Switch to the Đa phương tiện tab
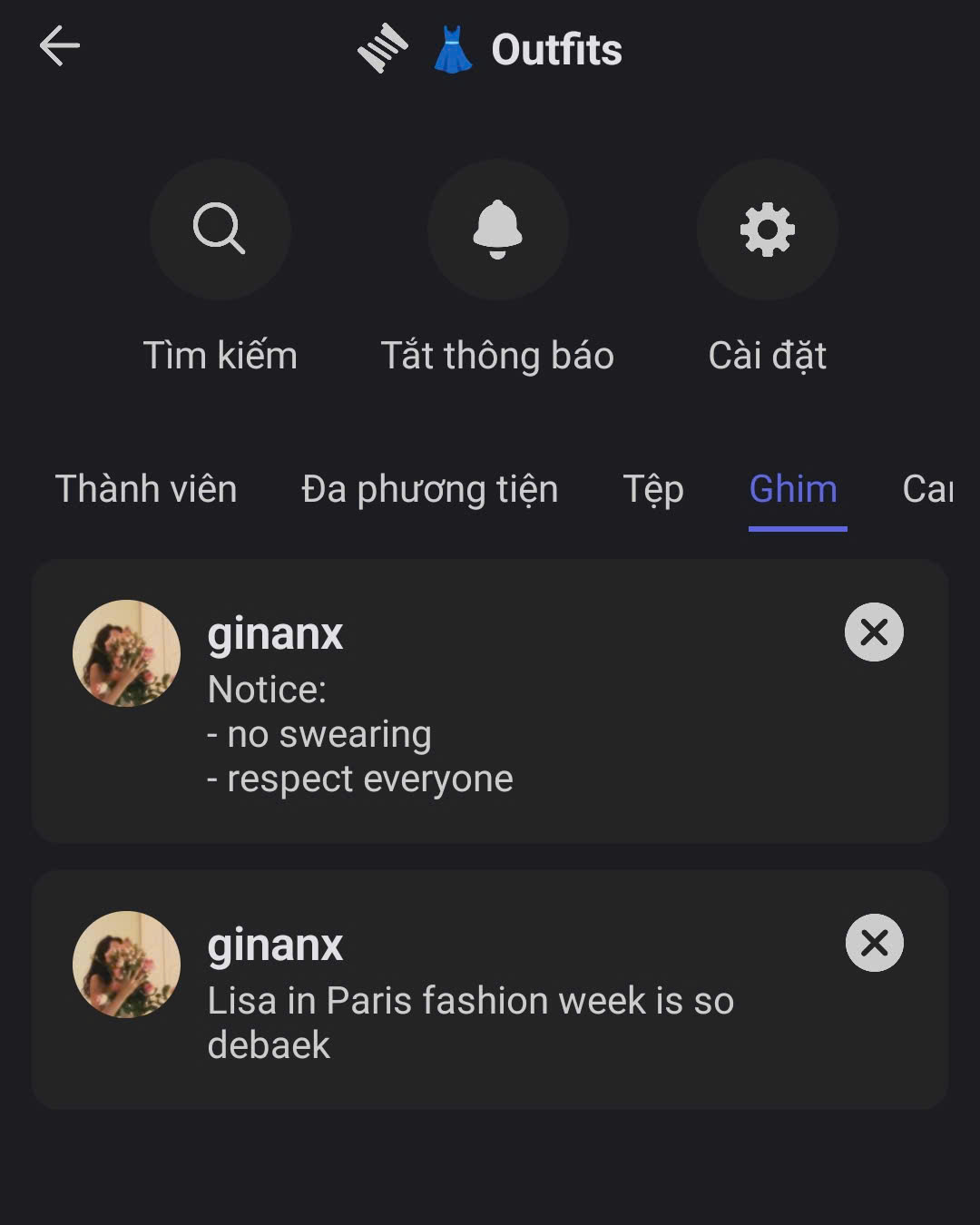Image resolution: width=980 pixels, height=1225 pixels. pyautogui.click(x=429, y=489)
